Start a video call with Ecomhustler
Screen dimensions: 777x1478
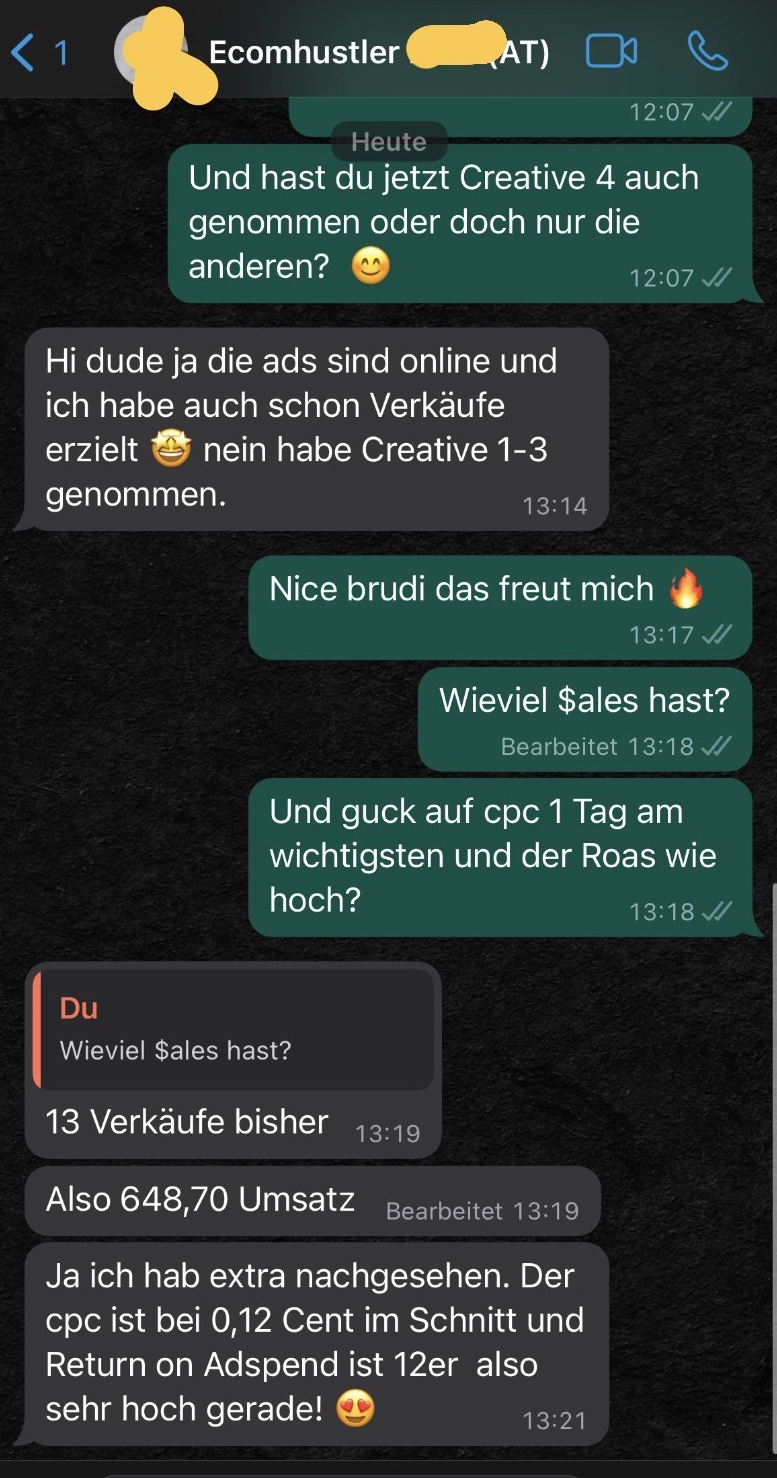(611, 52)
